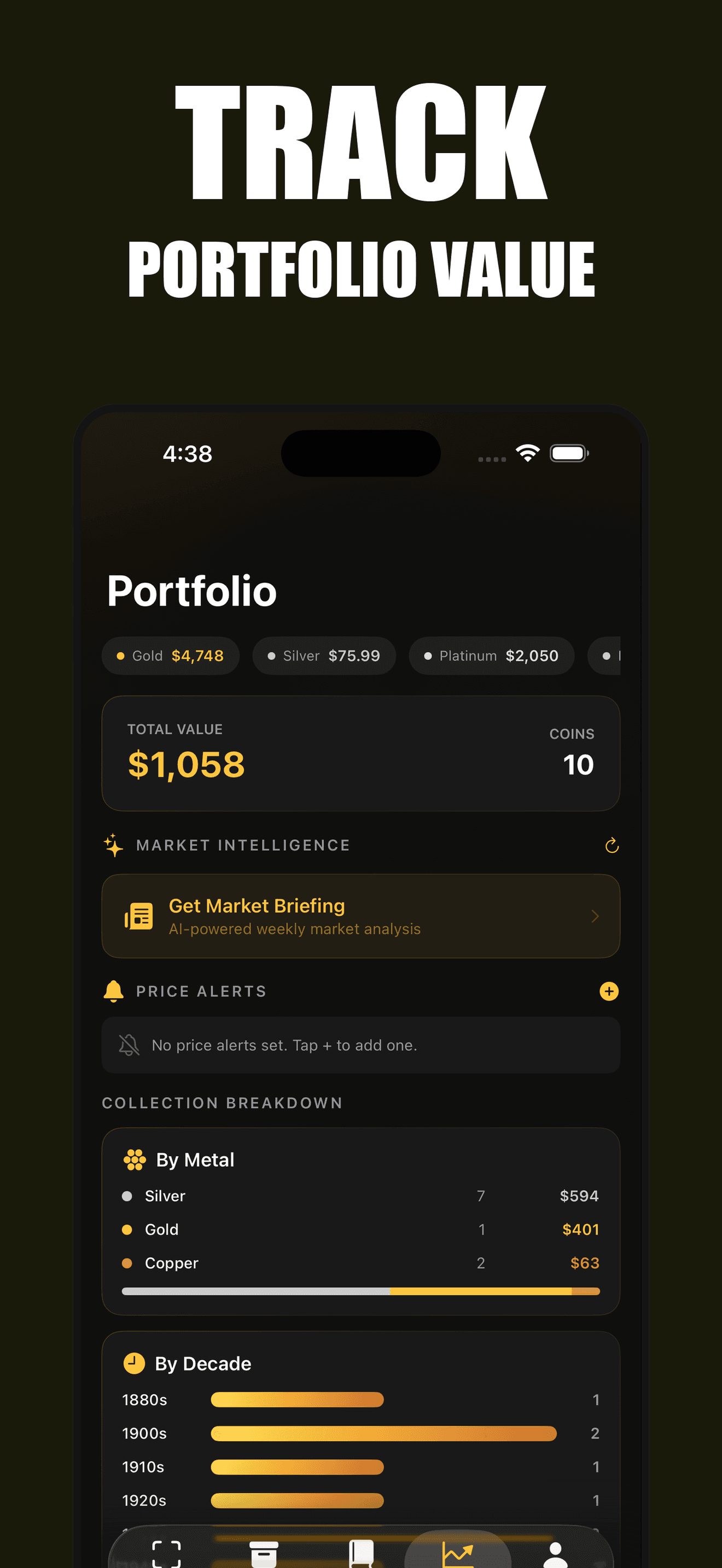Refresh Market Intelligence with the circular arrow
The image size is (722, 1568).
pos(612,845)
